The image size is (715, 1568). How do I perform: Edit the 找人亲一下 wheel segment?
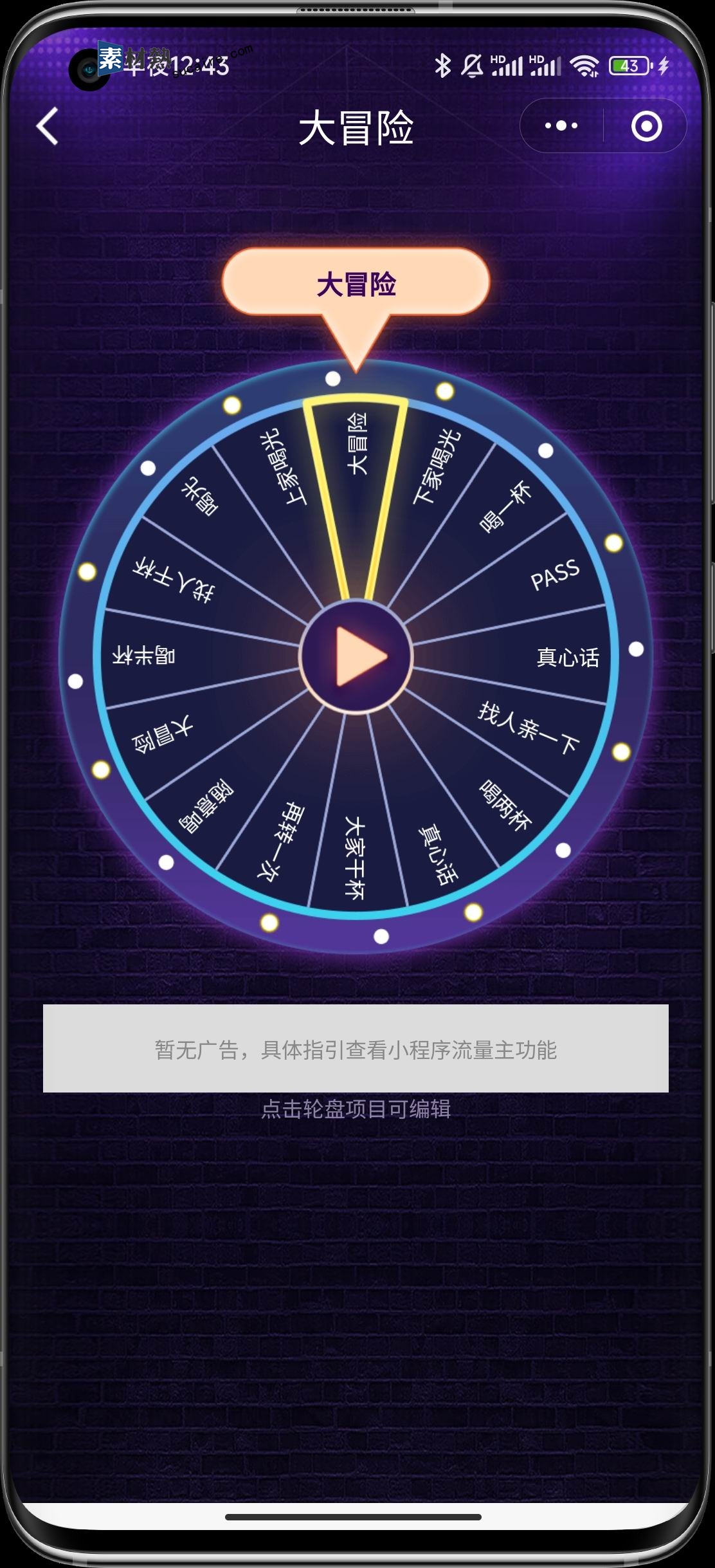click(529, 728)
